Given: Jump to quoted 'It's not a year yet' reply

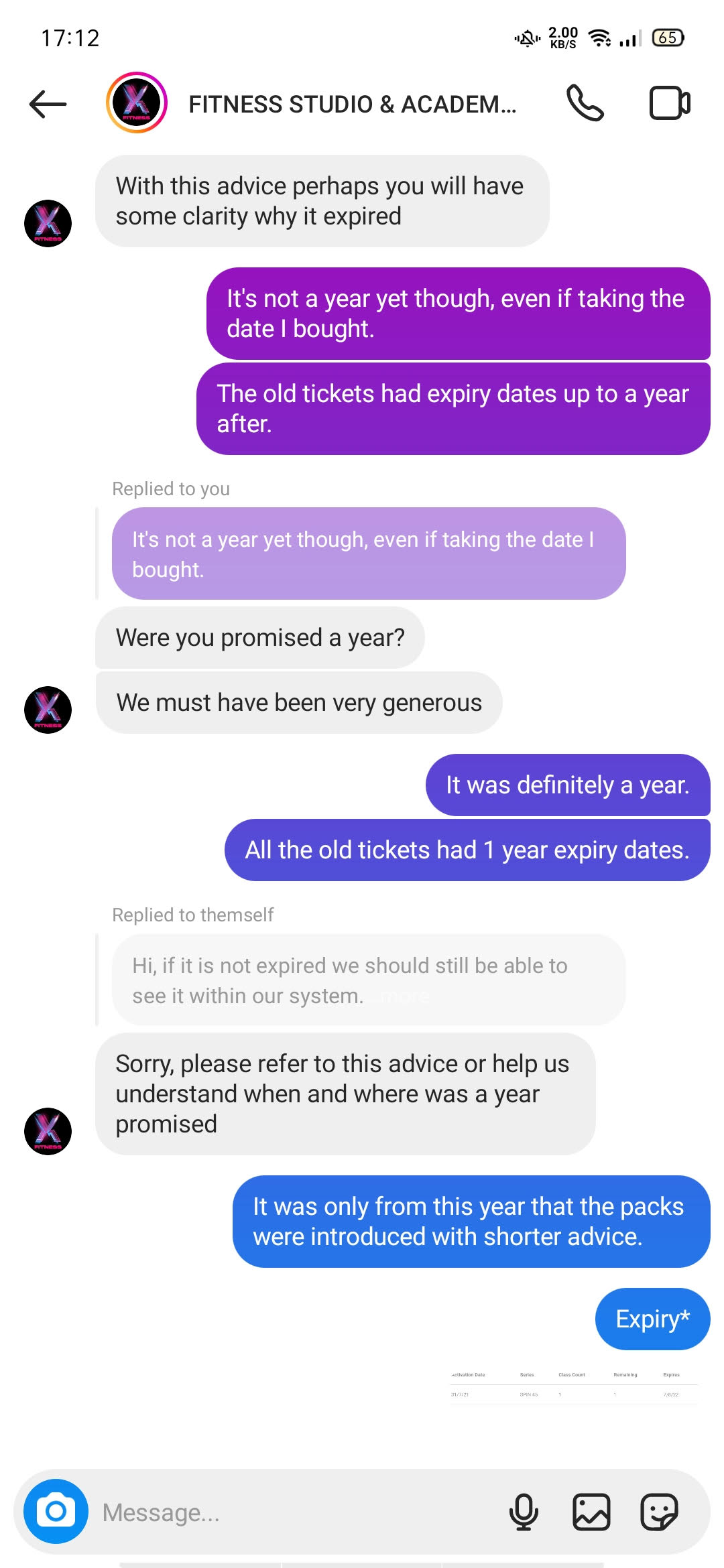Looking at the screenshot, I should (x=369, y=553).
